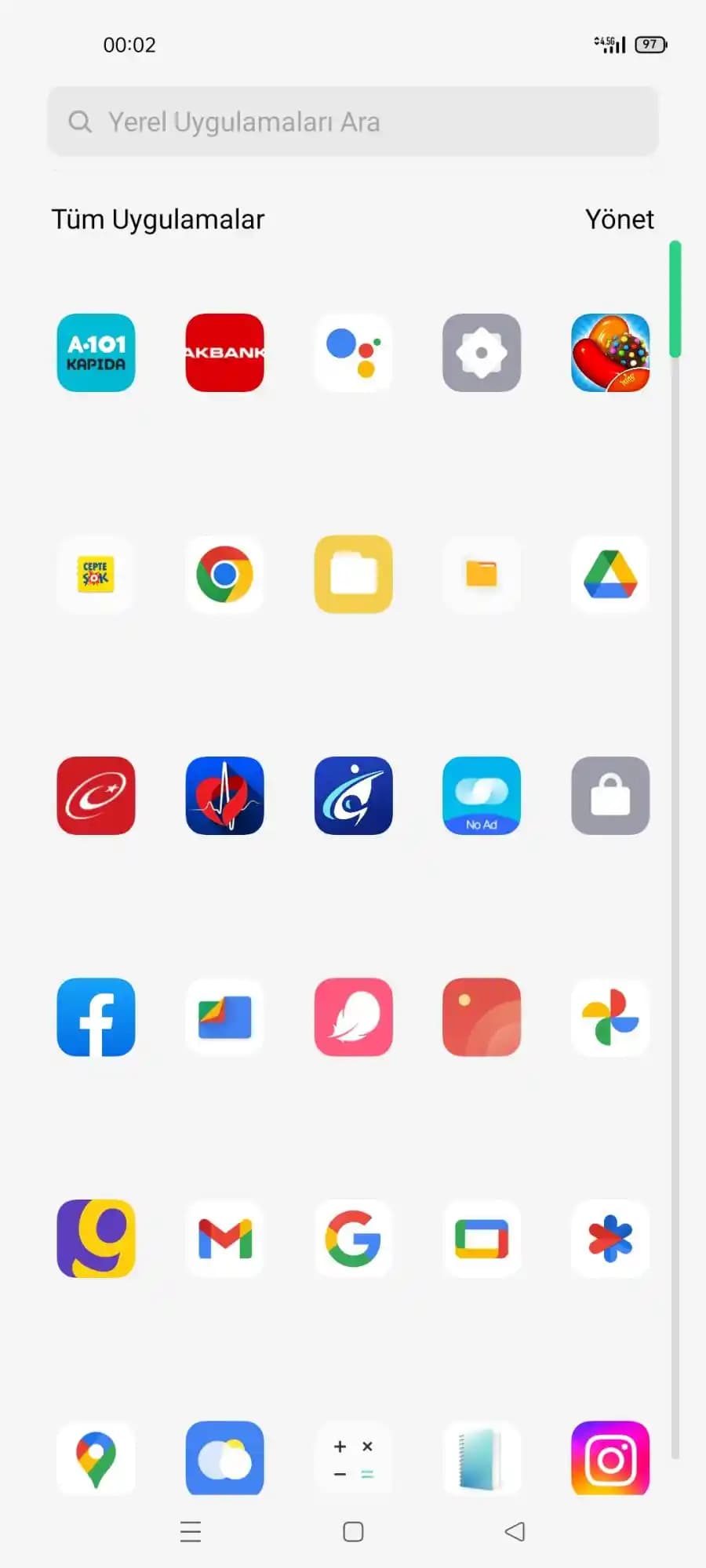Image resolution: width=706 pixels, height=1568 pixels.
Task: Tap the local apps search field
Action: click(353, 122)
